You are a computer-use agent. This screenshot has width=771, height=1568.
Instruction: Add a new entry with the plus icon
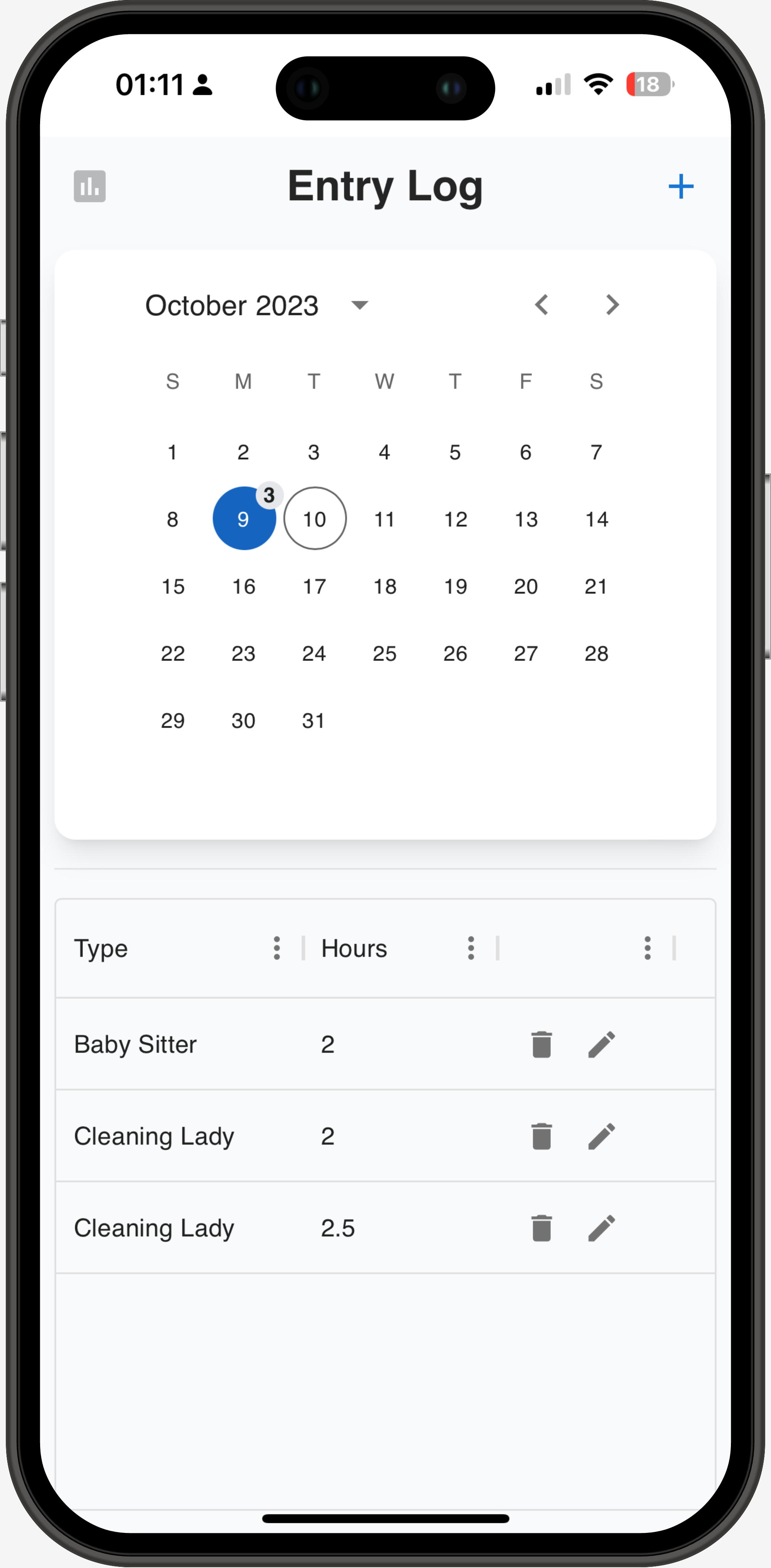pos(680,186)
